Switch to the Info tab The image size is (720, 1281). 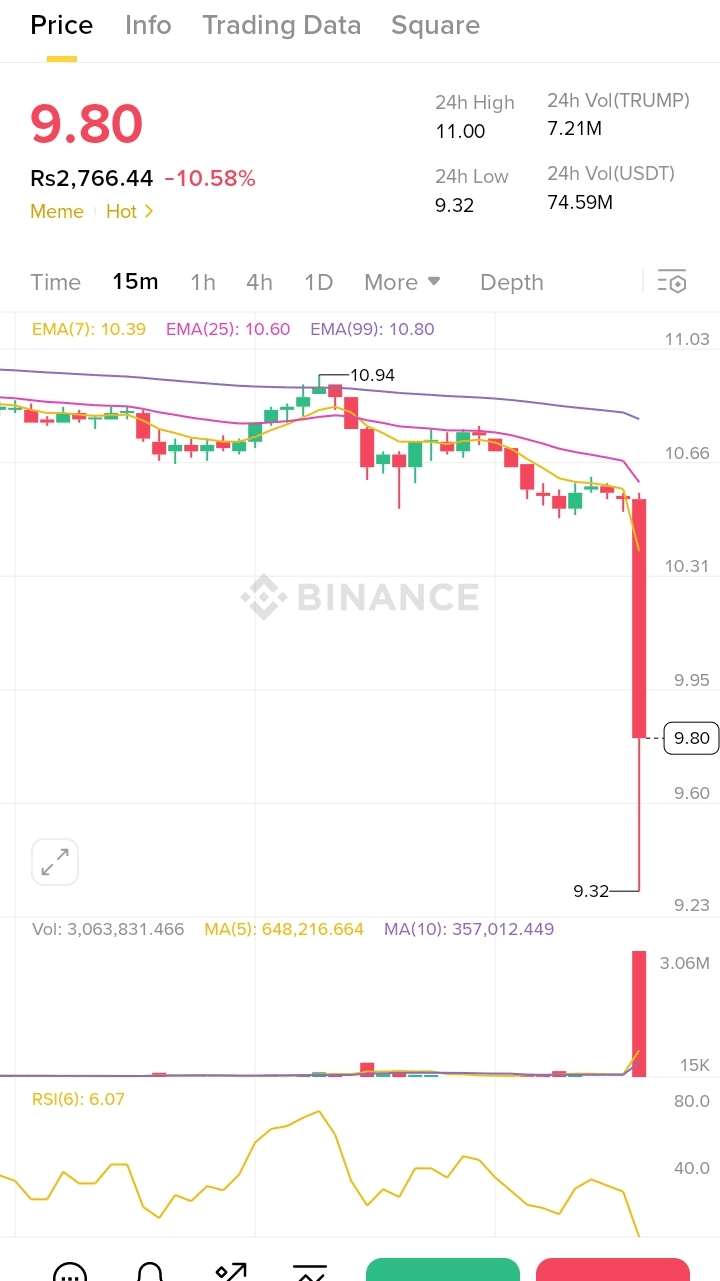click(x=148, y=25)
